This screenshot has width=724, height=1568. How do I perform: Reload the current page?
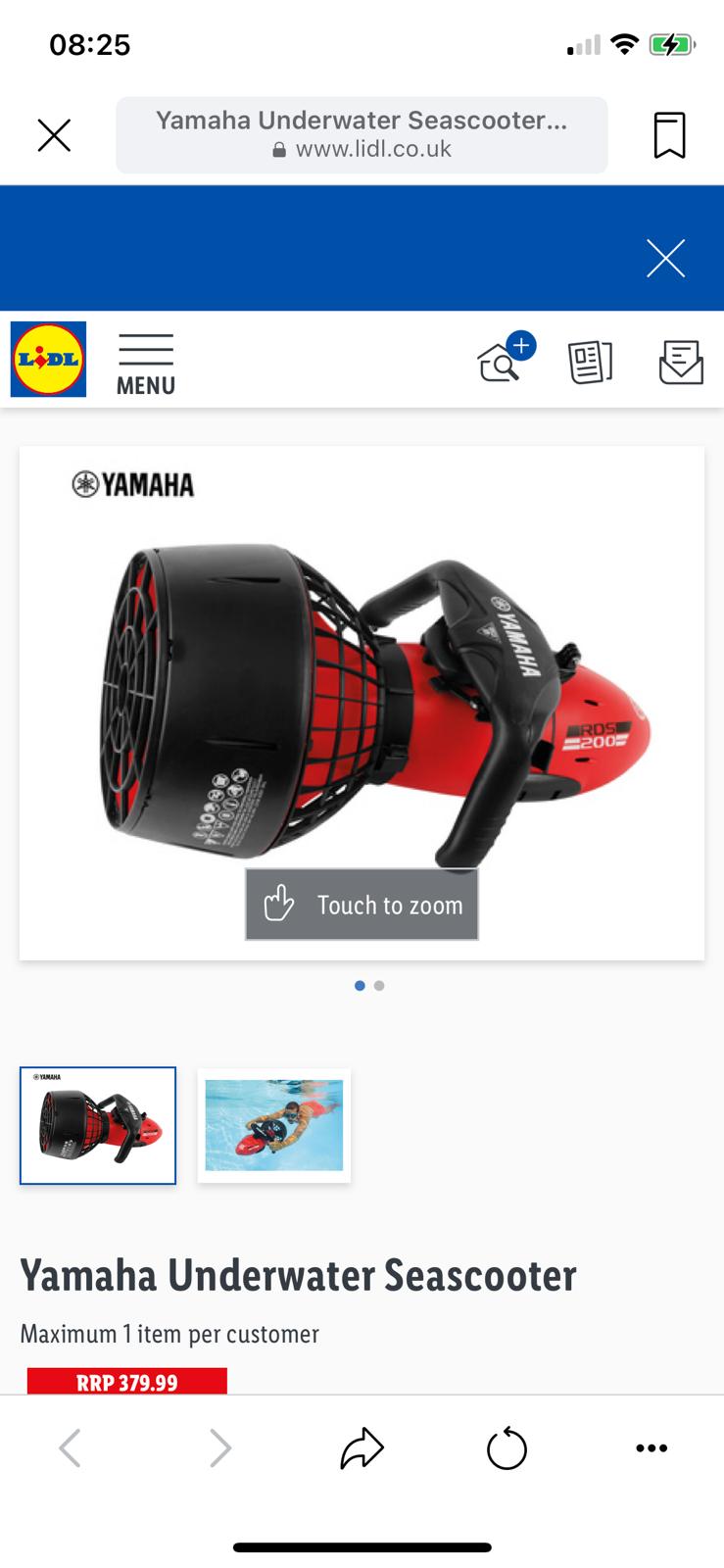pyautogui.click(x=507, y=1448)
